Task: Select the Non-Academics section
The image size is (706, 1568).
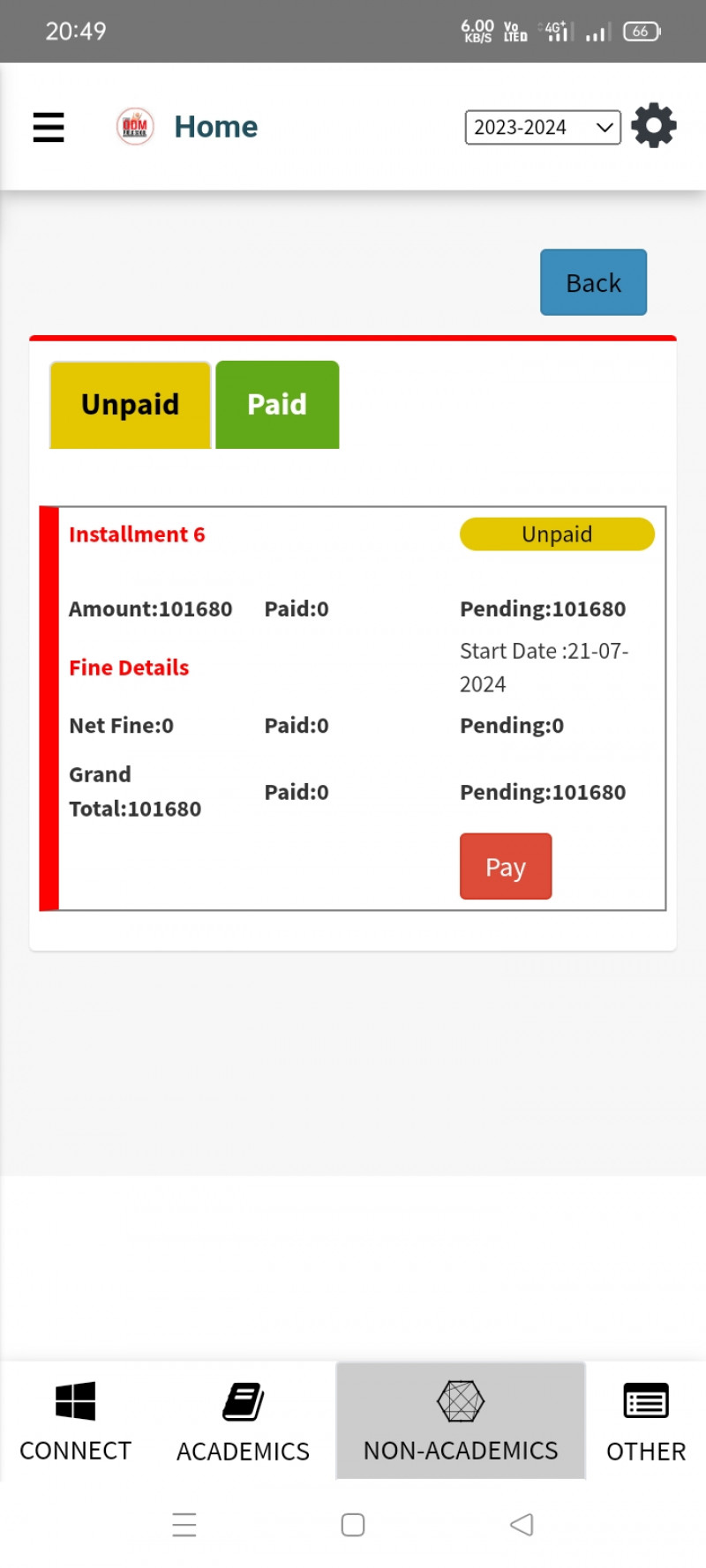Action: tap(461, 1421)
